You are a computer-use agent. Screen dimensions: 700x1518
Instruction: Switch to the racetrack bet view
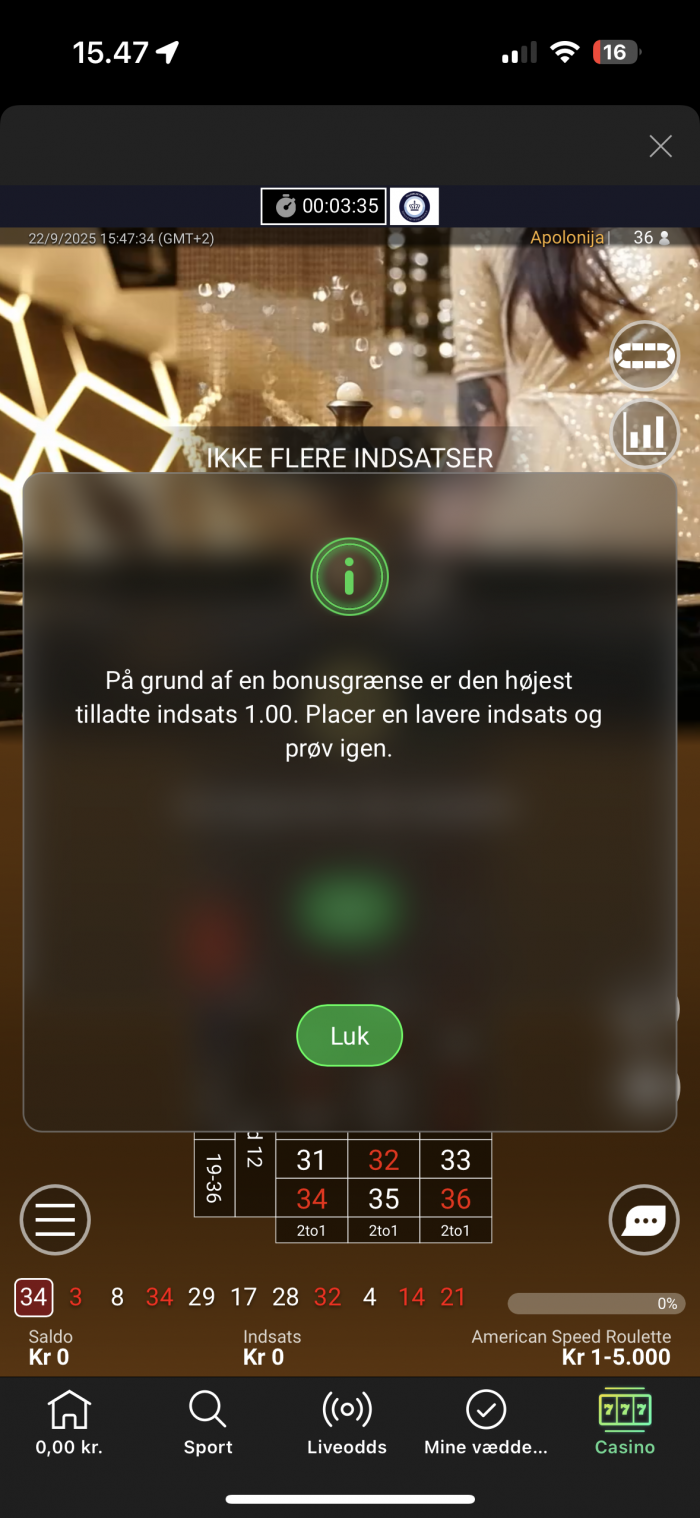(x=645, y=355)
